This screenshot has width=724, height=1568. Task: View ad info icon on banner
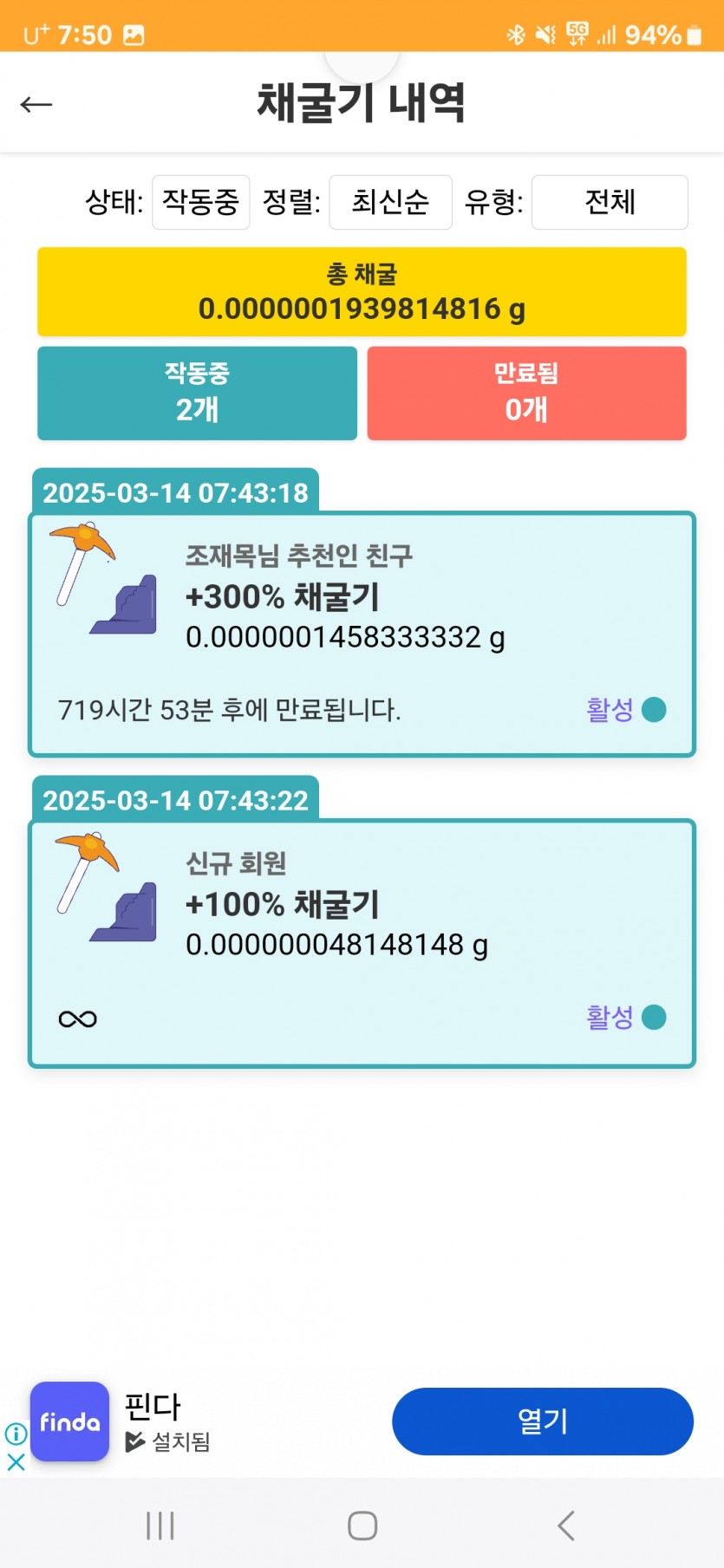(16, 1434)
